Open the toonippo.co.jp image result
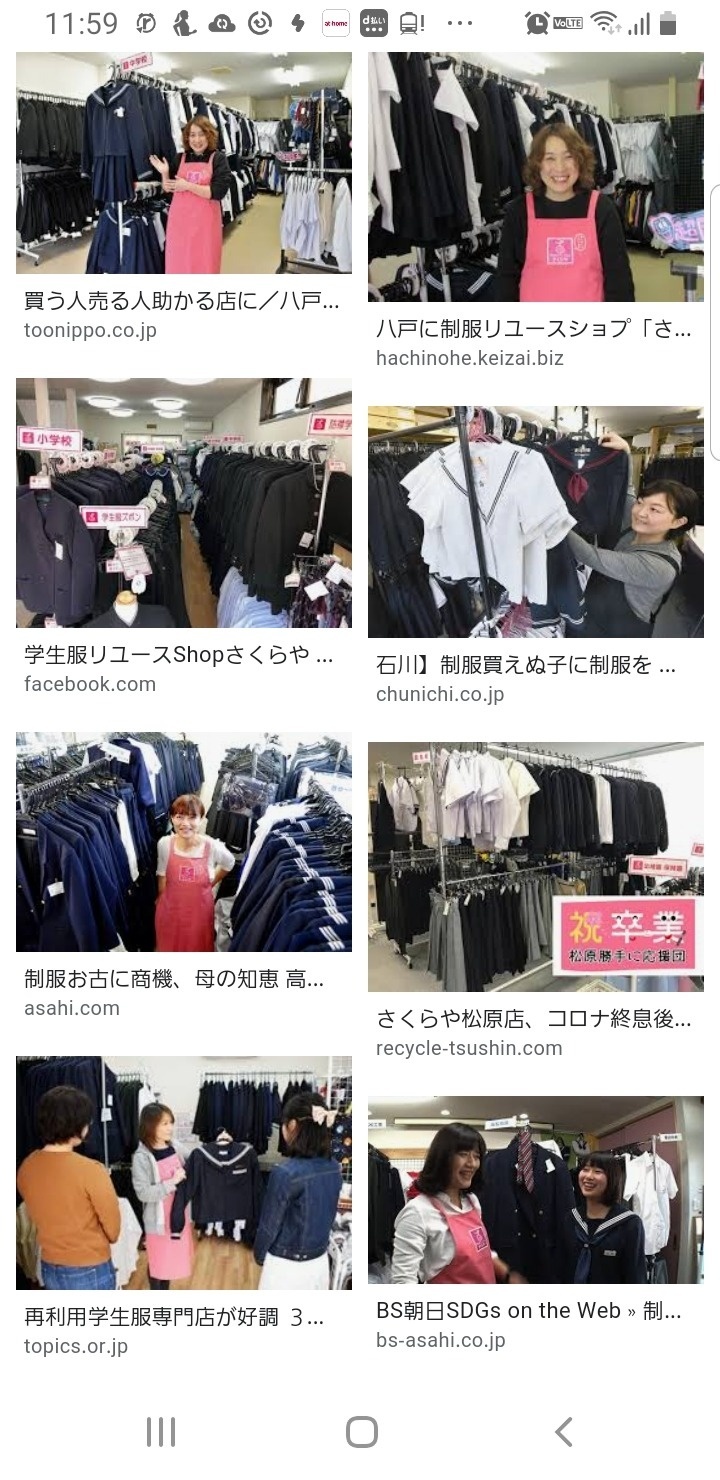The height and width of the screenshot is (1480, 720). point(184,163)
